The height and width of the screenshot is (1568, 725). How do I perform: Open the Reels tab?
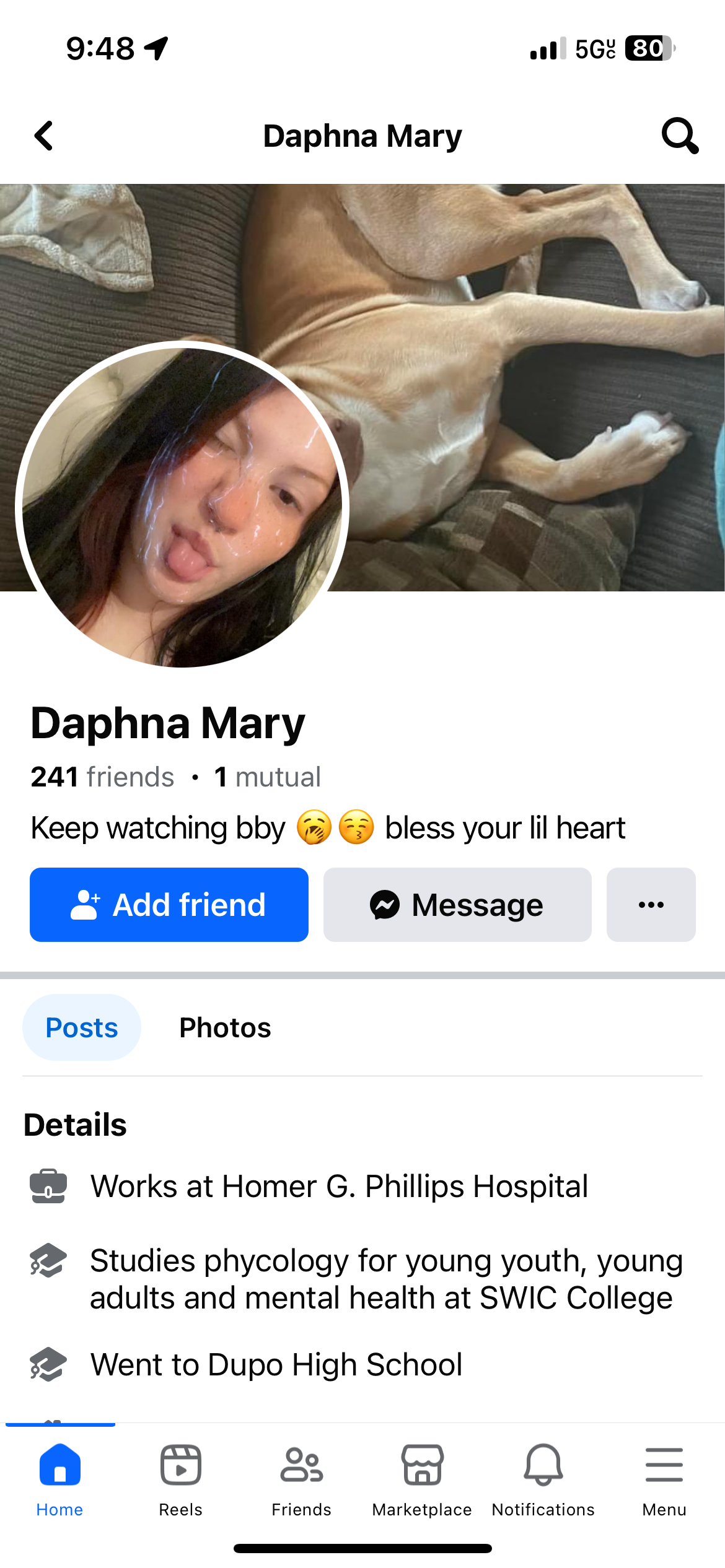181,1480
